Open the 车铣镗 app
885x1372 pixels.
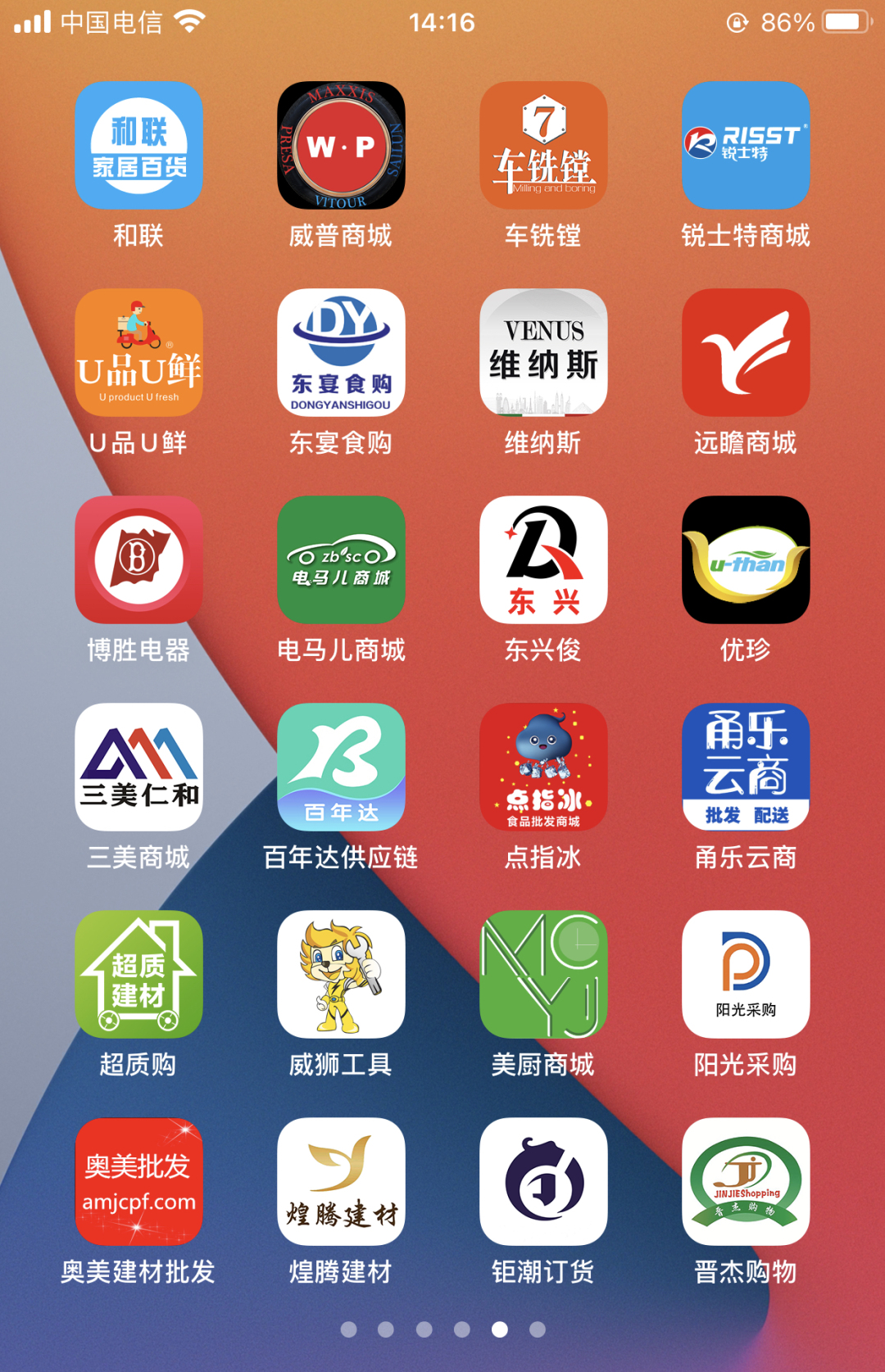click(x=543, y=145)
